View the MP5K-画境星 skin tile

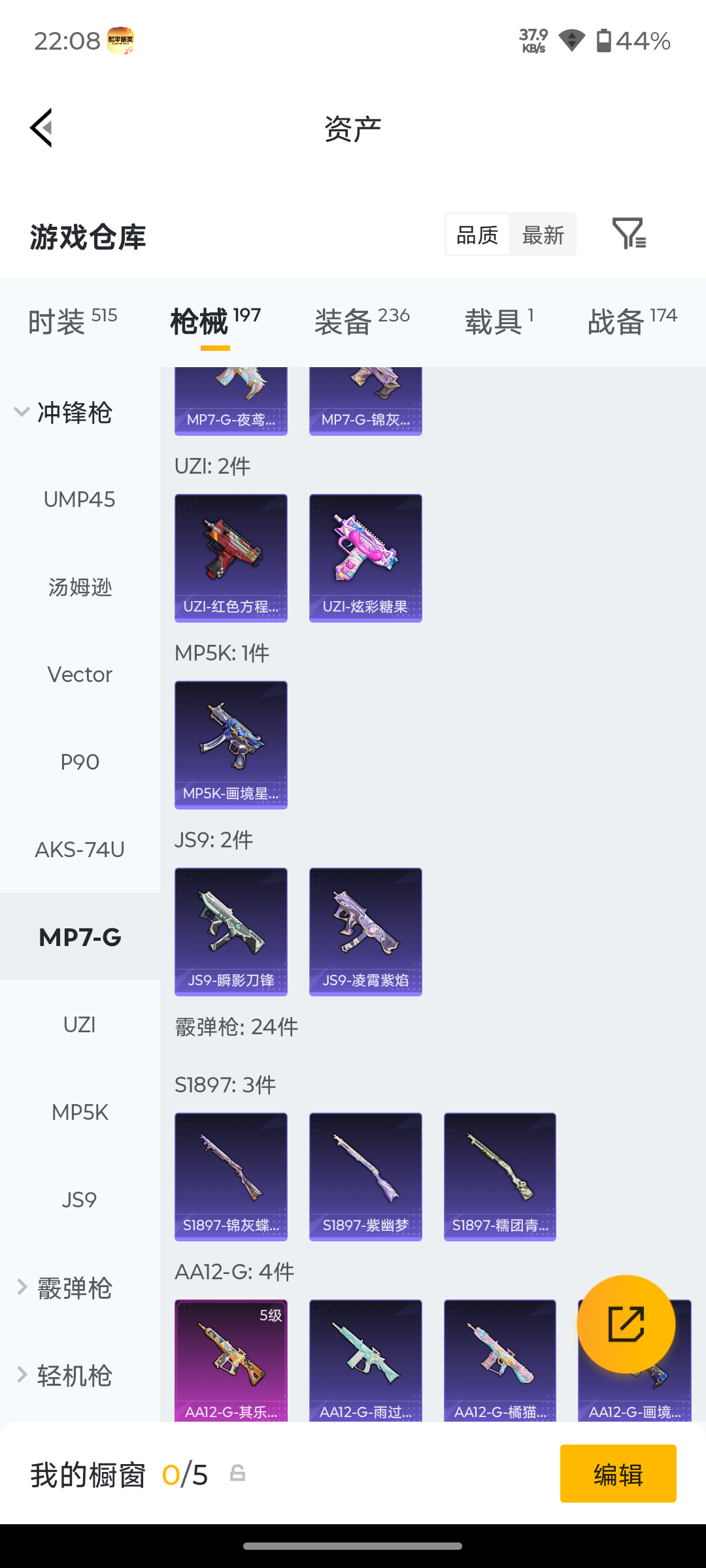(231, 745)
